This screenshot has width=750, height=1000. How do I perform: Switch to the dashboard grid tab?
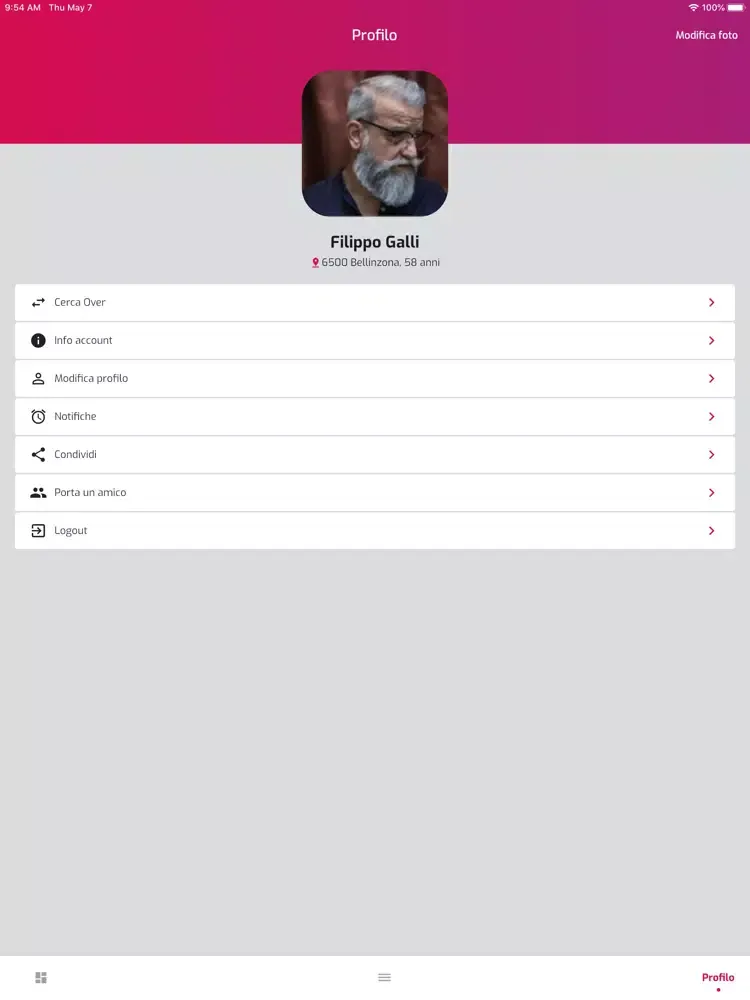(x=41, y=977)
